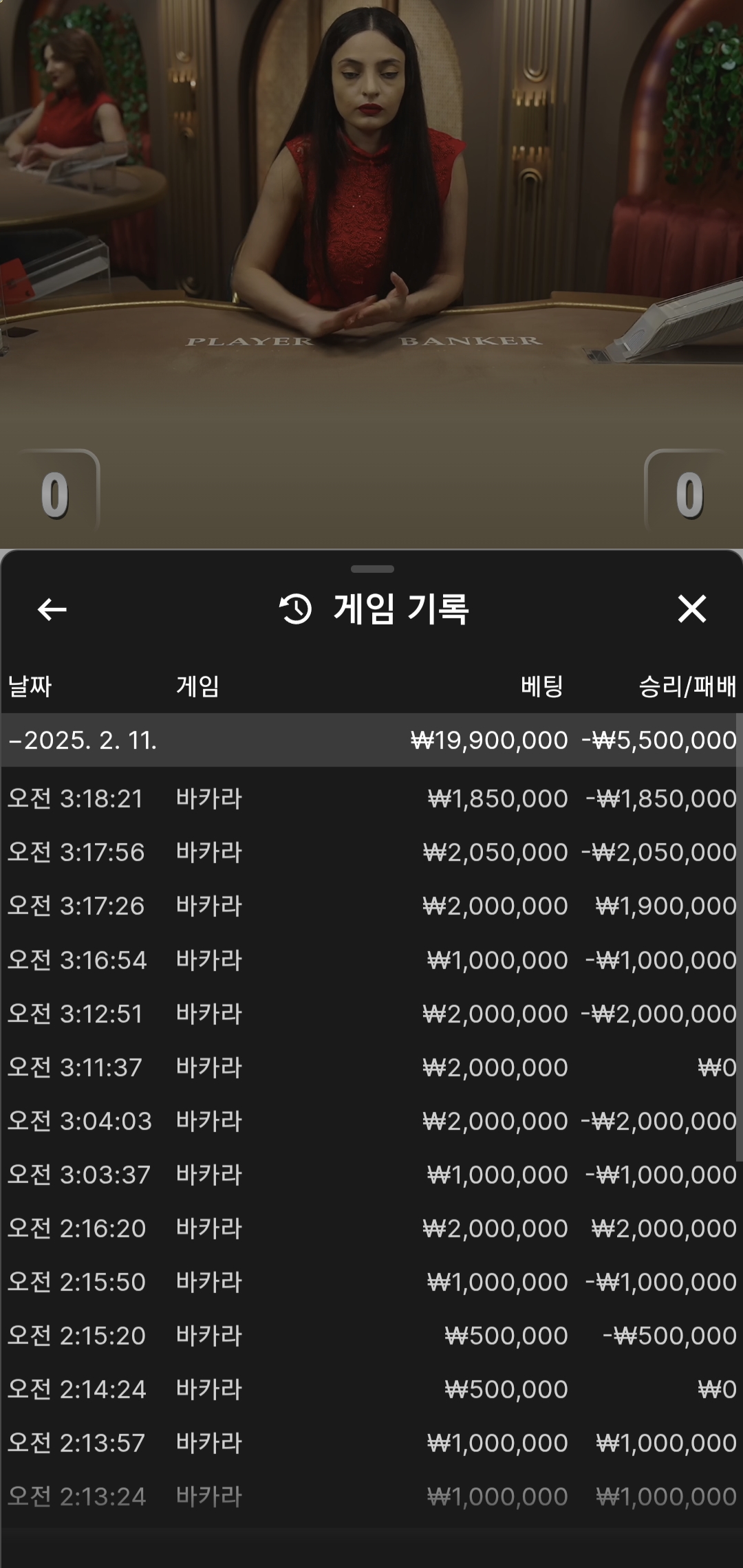Open the 오전 3:17:56 baccarat record

(371, 852)
